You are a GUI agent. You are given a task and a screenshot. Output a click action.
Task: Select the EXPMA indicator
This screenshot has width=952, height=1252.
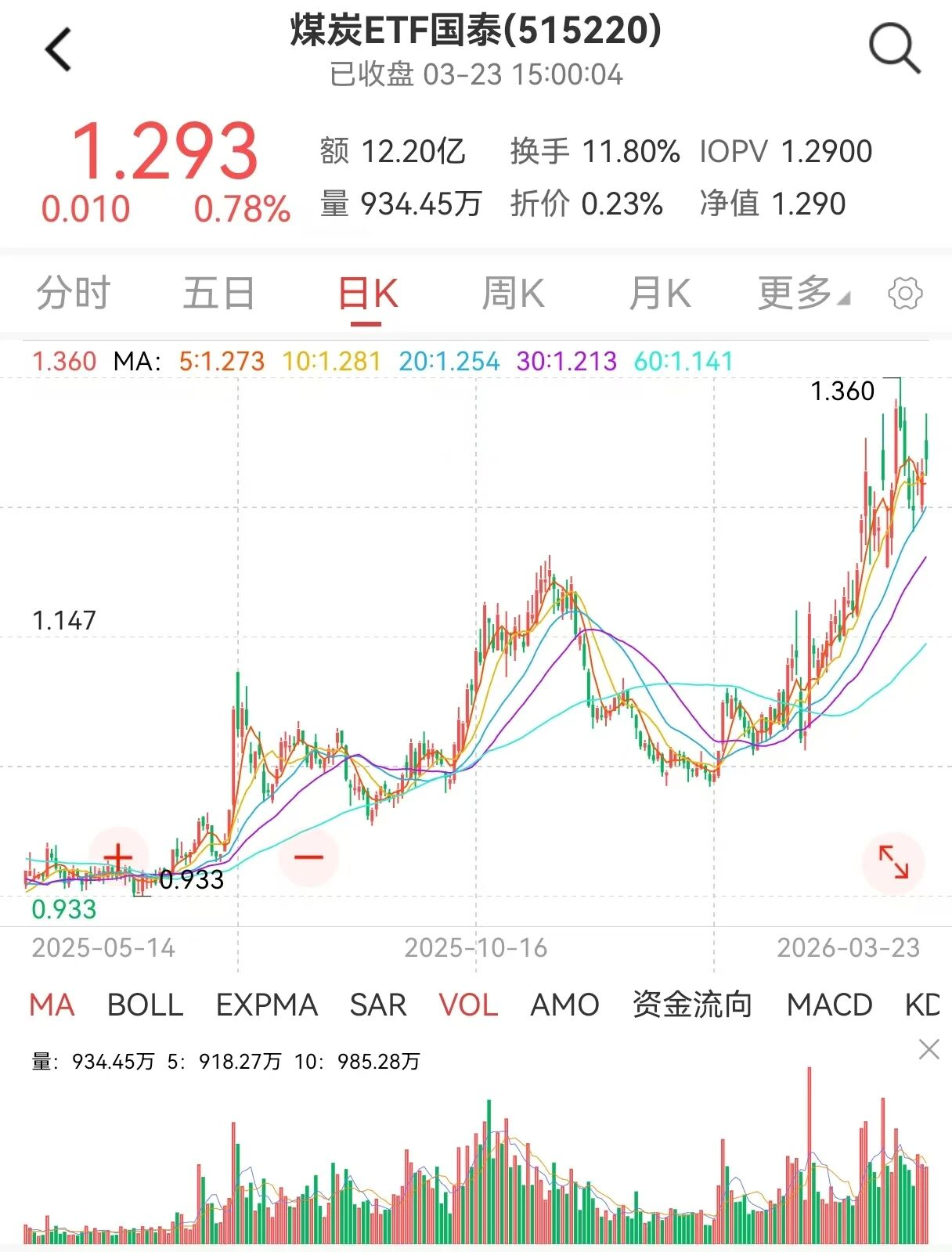click(267, 1005)
